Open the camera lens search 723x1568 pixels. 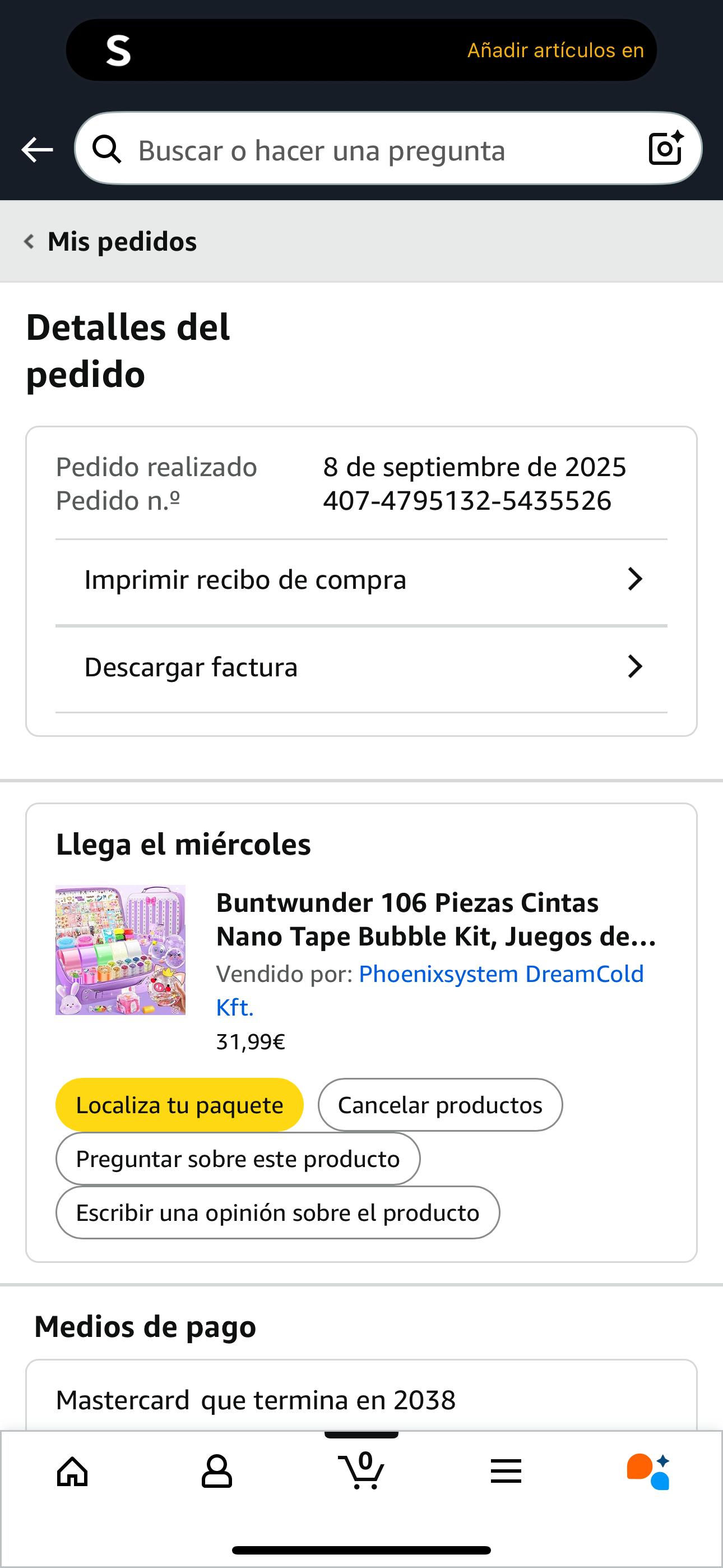[x=665, y=149]
